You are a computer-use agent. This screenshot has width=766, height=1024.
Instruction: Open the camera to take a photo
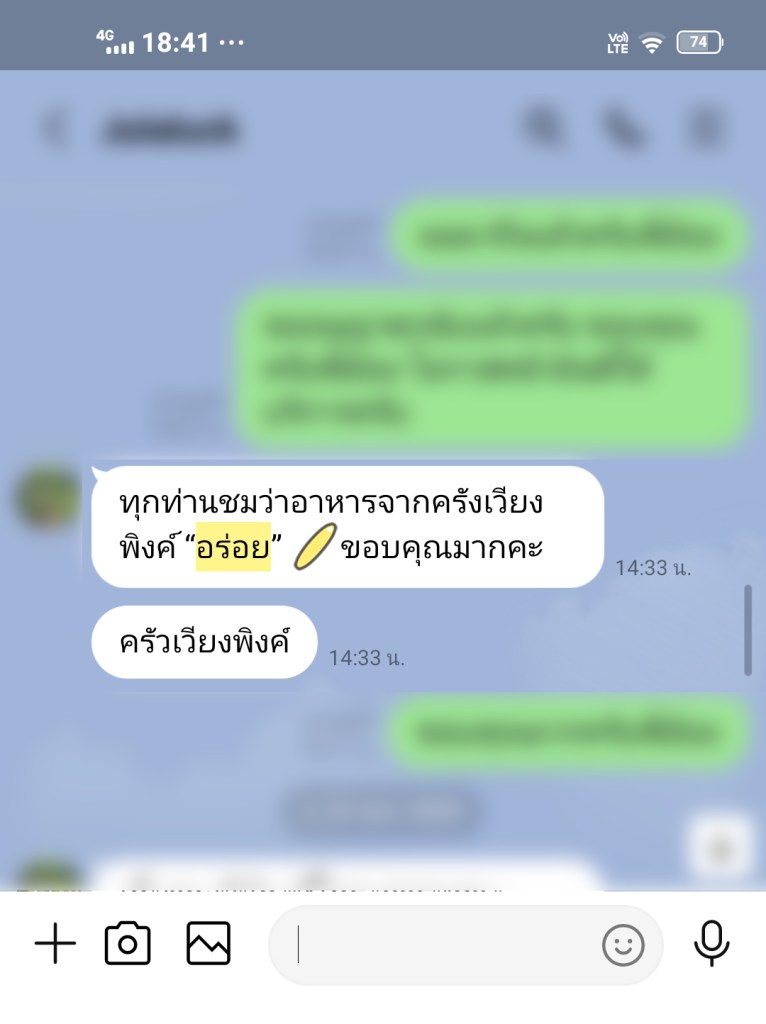point(127,944)
